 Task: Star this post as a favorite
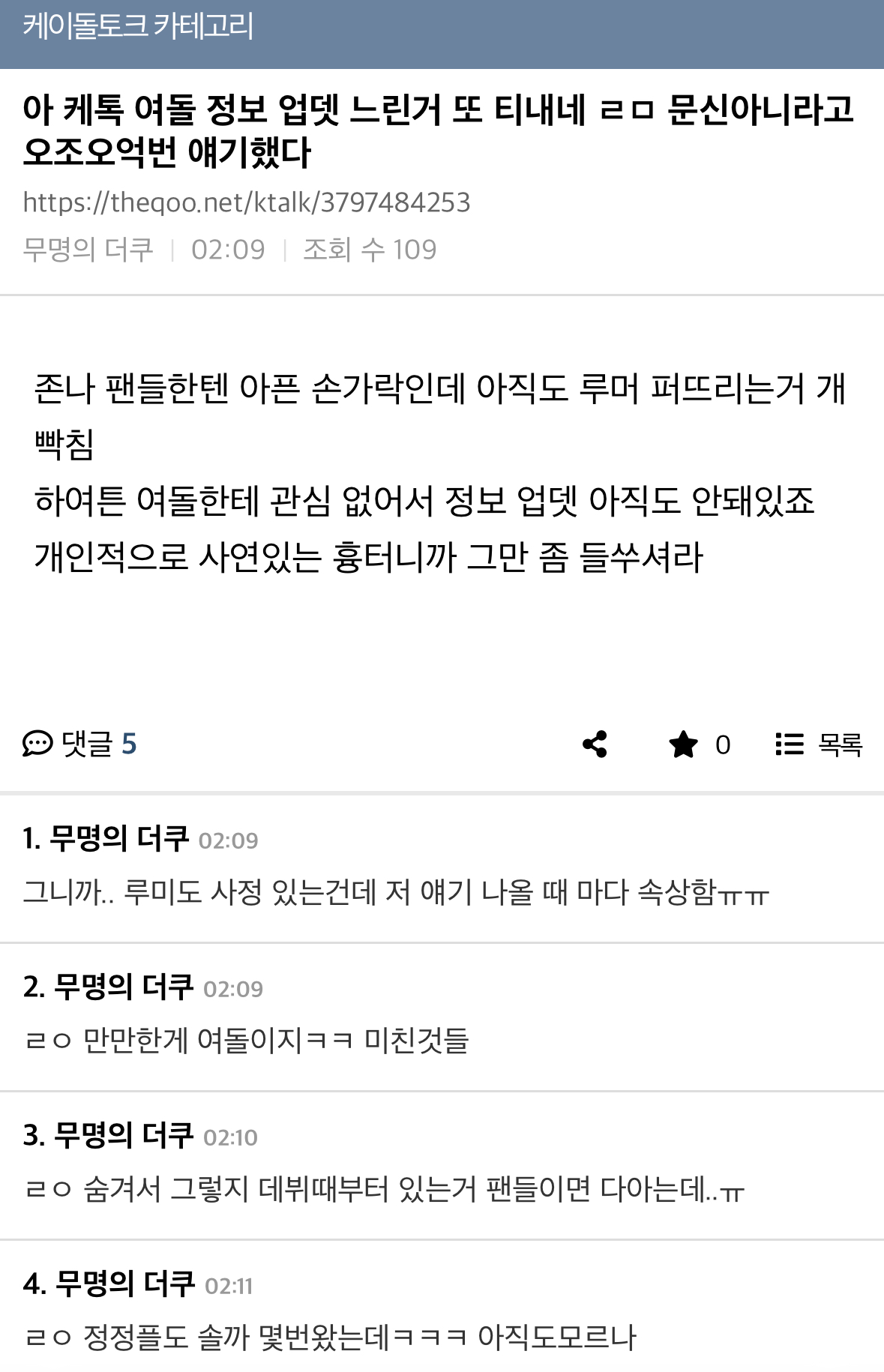pyautogui.click(x=684, y=744)
